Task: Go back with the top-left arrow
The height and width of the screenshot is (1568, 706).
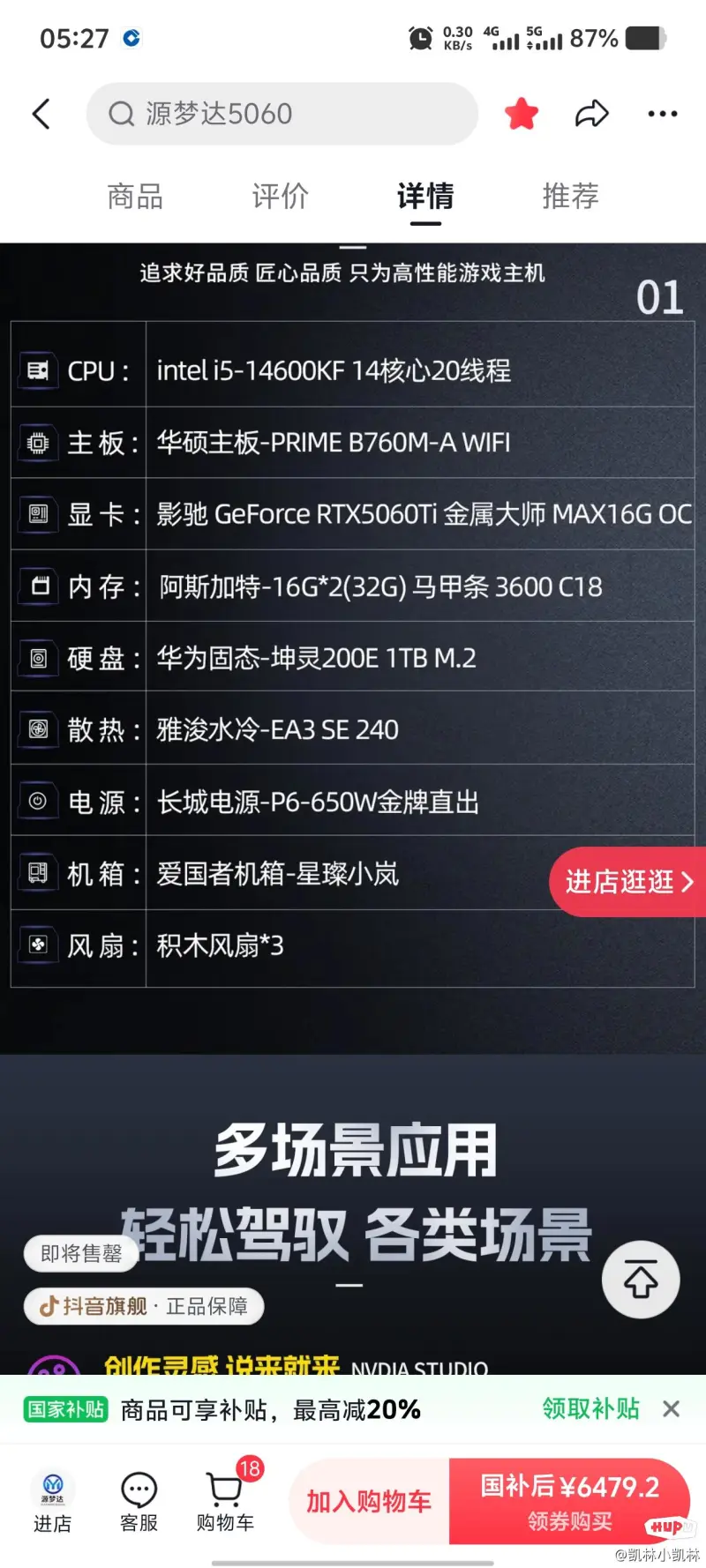Action: coord(41,114)
